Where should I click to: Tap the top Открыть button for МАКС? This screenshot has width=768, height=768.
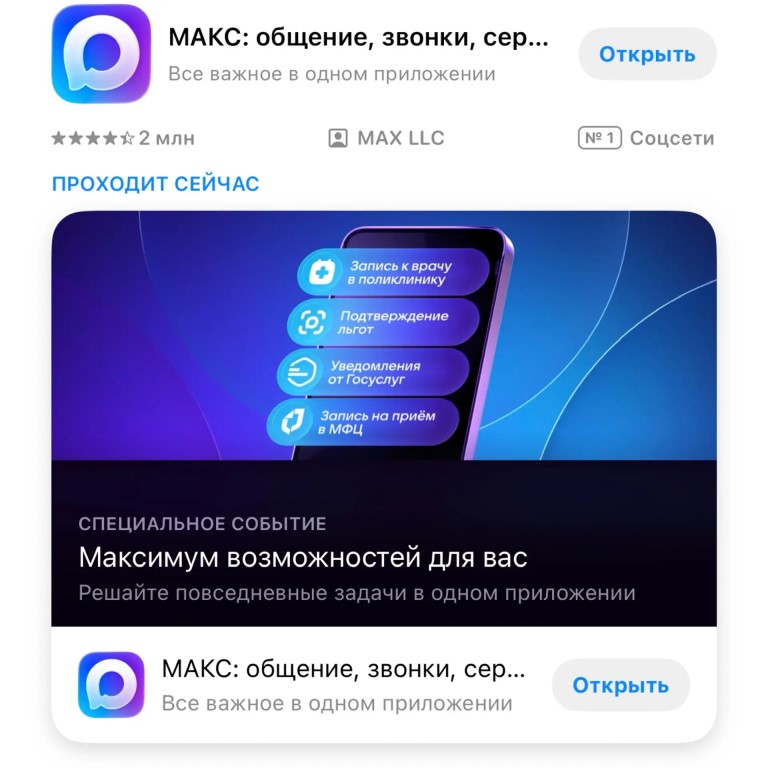click(x=647, y=54)
